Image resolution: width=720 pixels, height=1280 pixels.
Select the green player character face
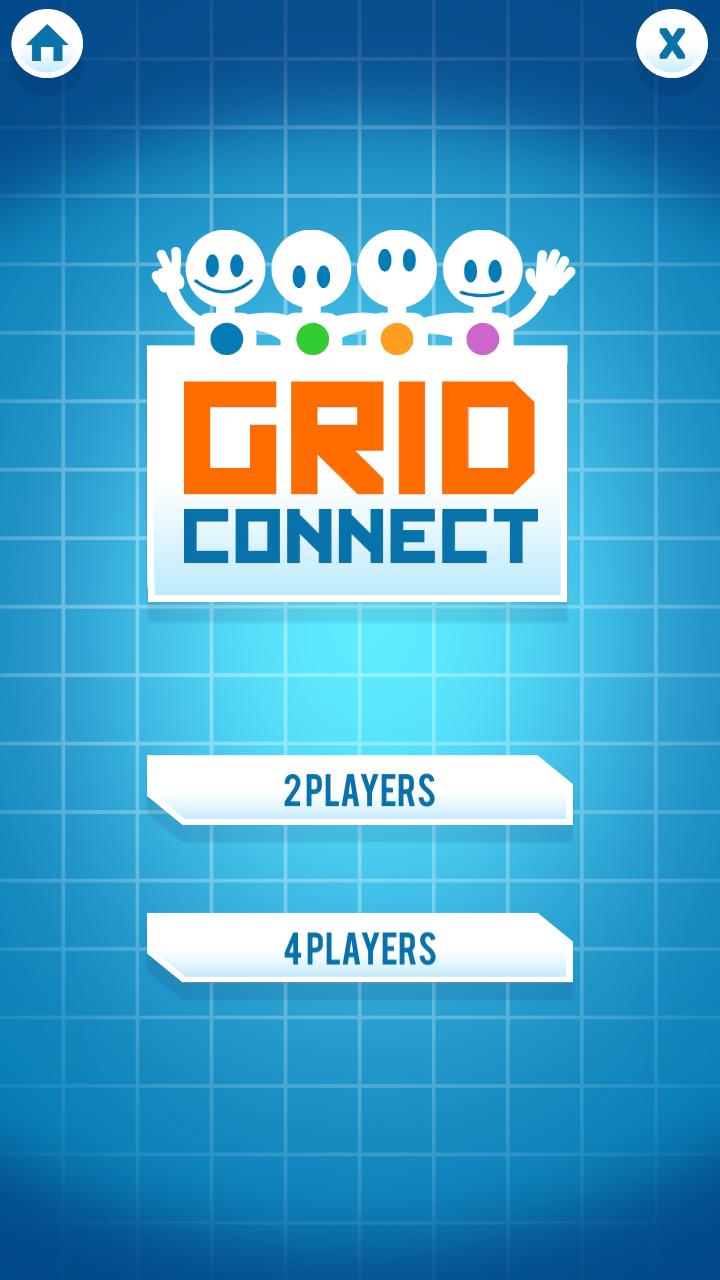pyautogui.click(x=308, y=270)
